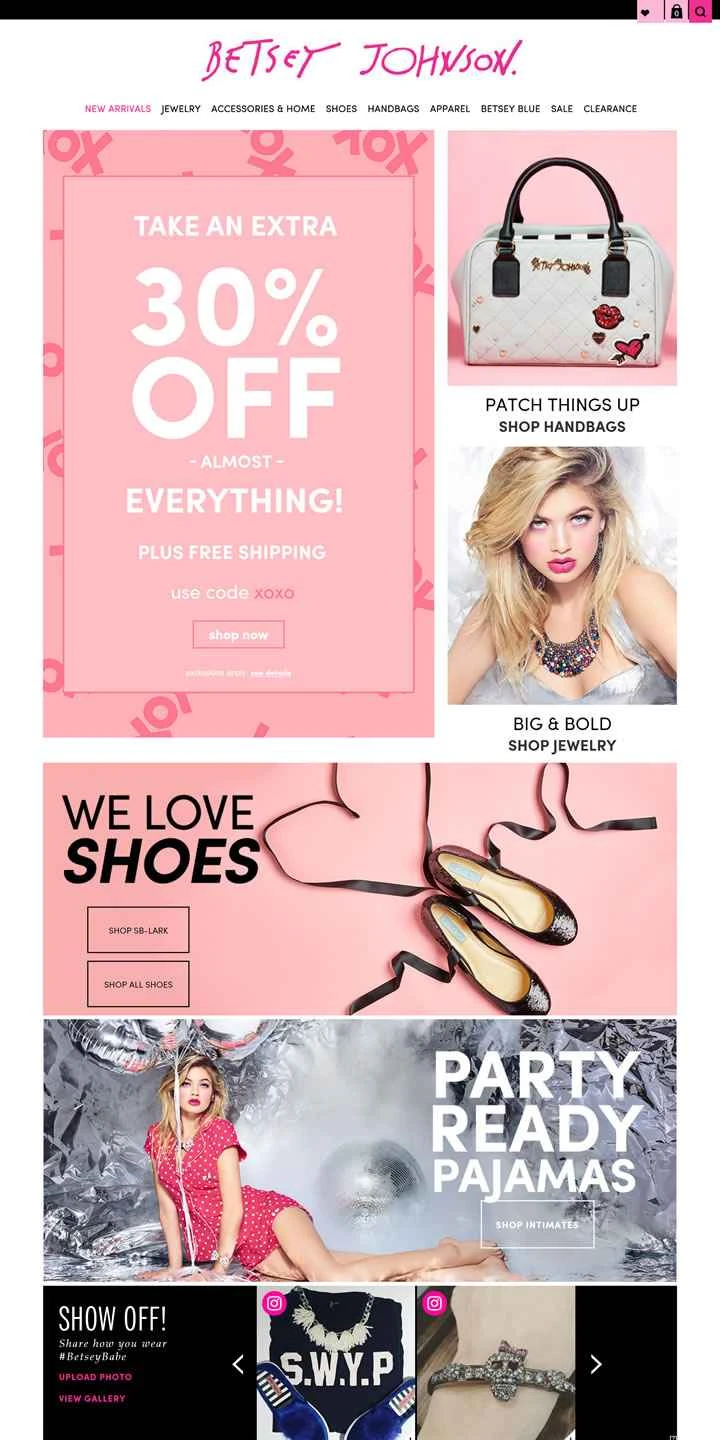Go to New Arrivals
The height and width of the screenshot is (1440, 720).
pyautogui.click(x=118, y=109)
